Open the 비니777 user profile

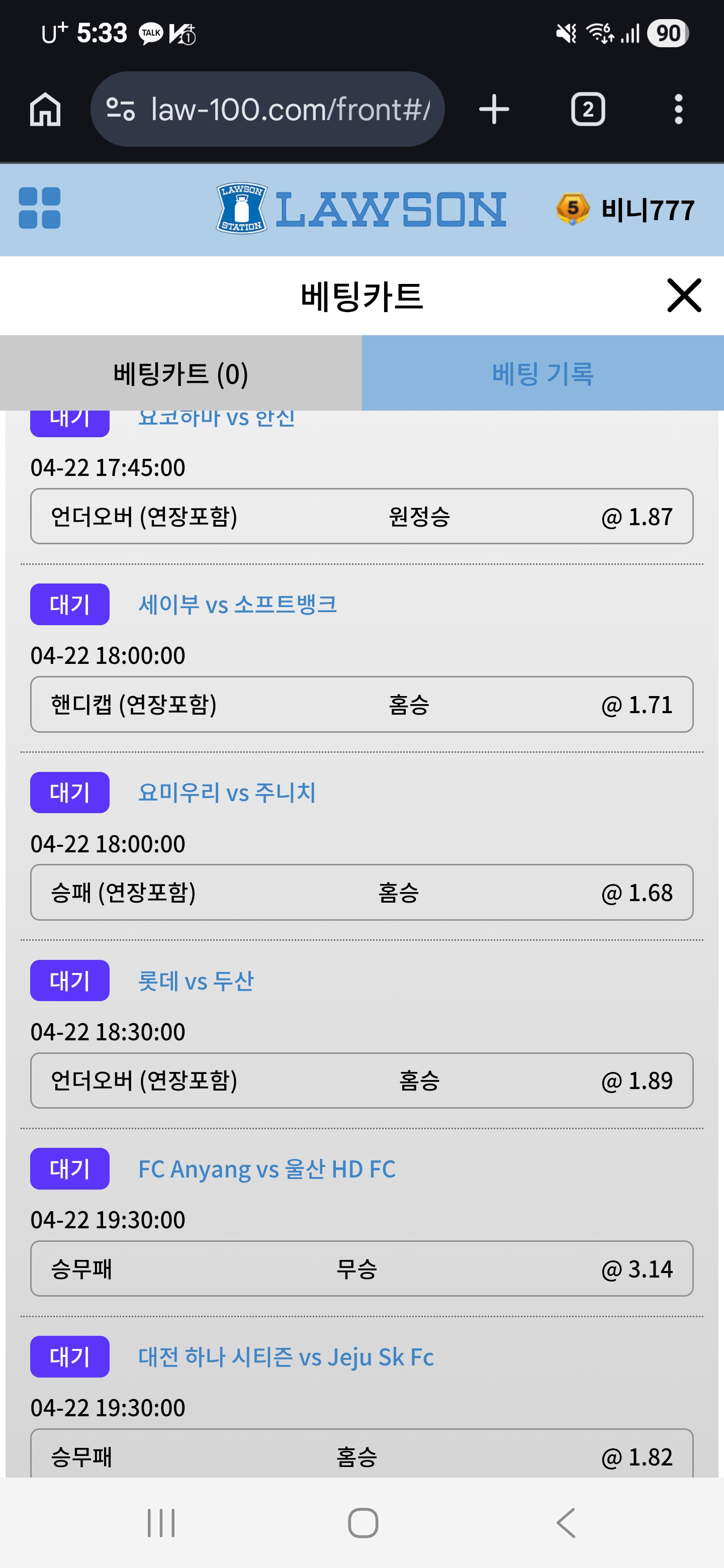(x=626, y=210)
